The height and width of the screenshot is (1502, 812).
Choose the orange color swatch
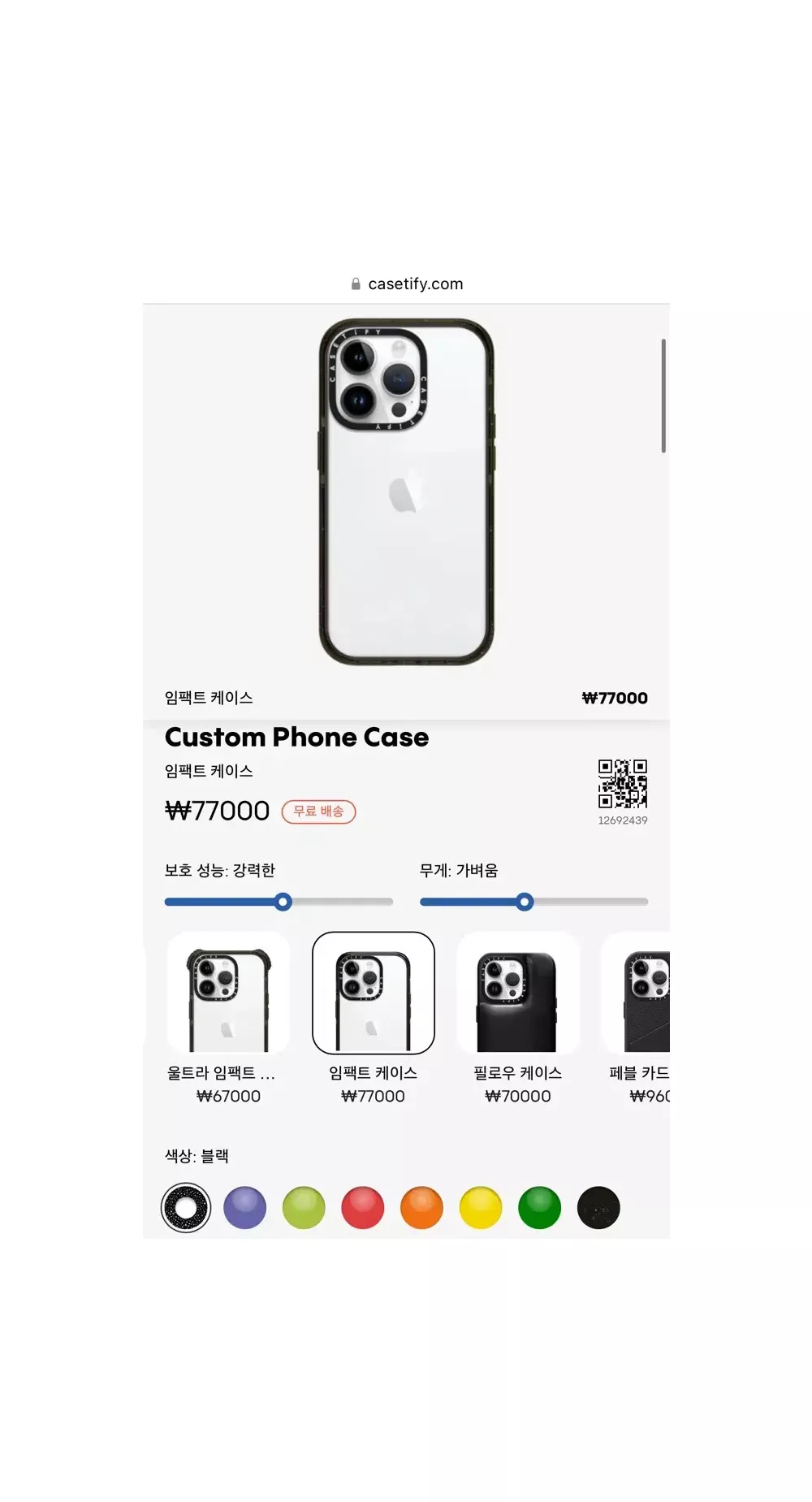pos(421,1208)
